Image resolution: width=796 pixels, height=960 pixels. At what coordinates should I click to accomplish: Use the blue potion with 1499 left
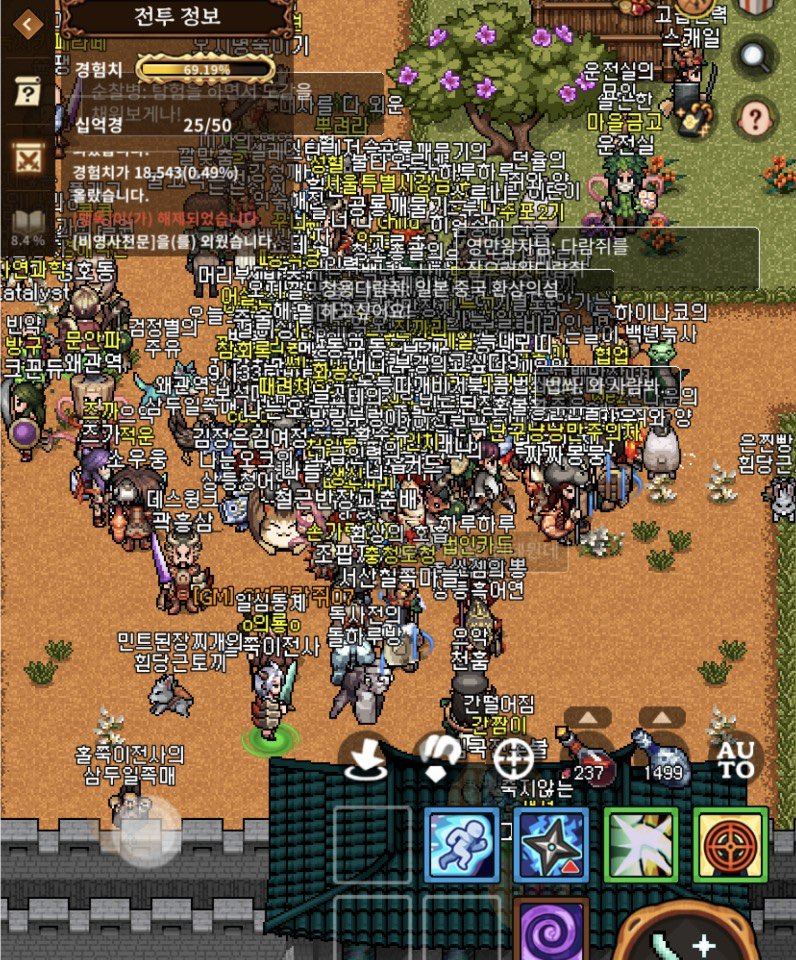[660, 757]
